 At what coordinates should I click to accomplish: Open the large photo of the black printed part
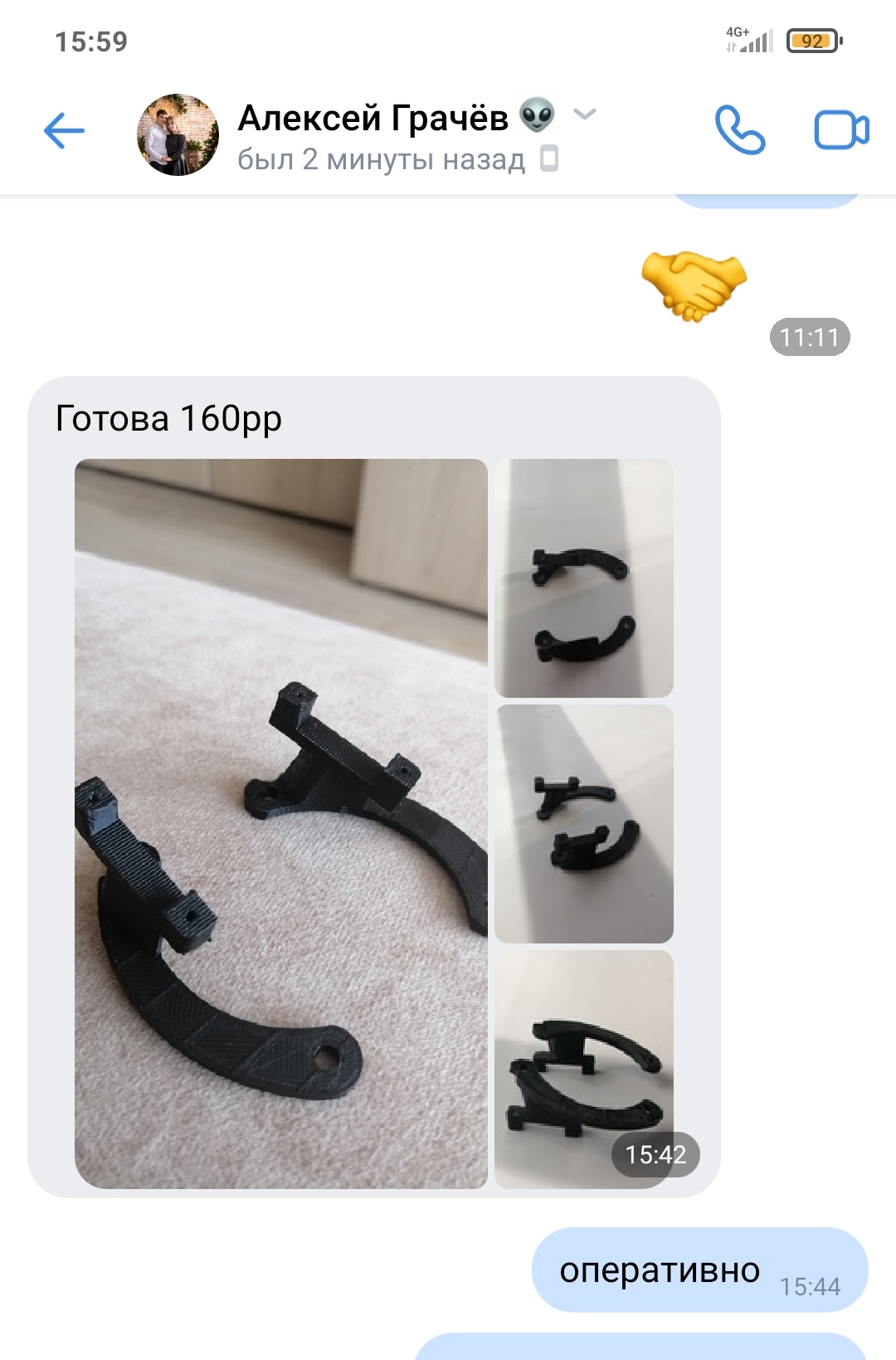(x=281, y=823)
